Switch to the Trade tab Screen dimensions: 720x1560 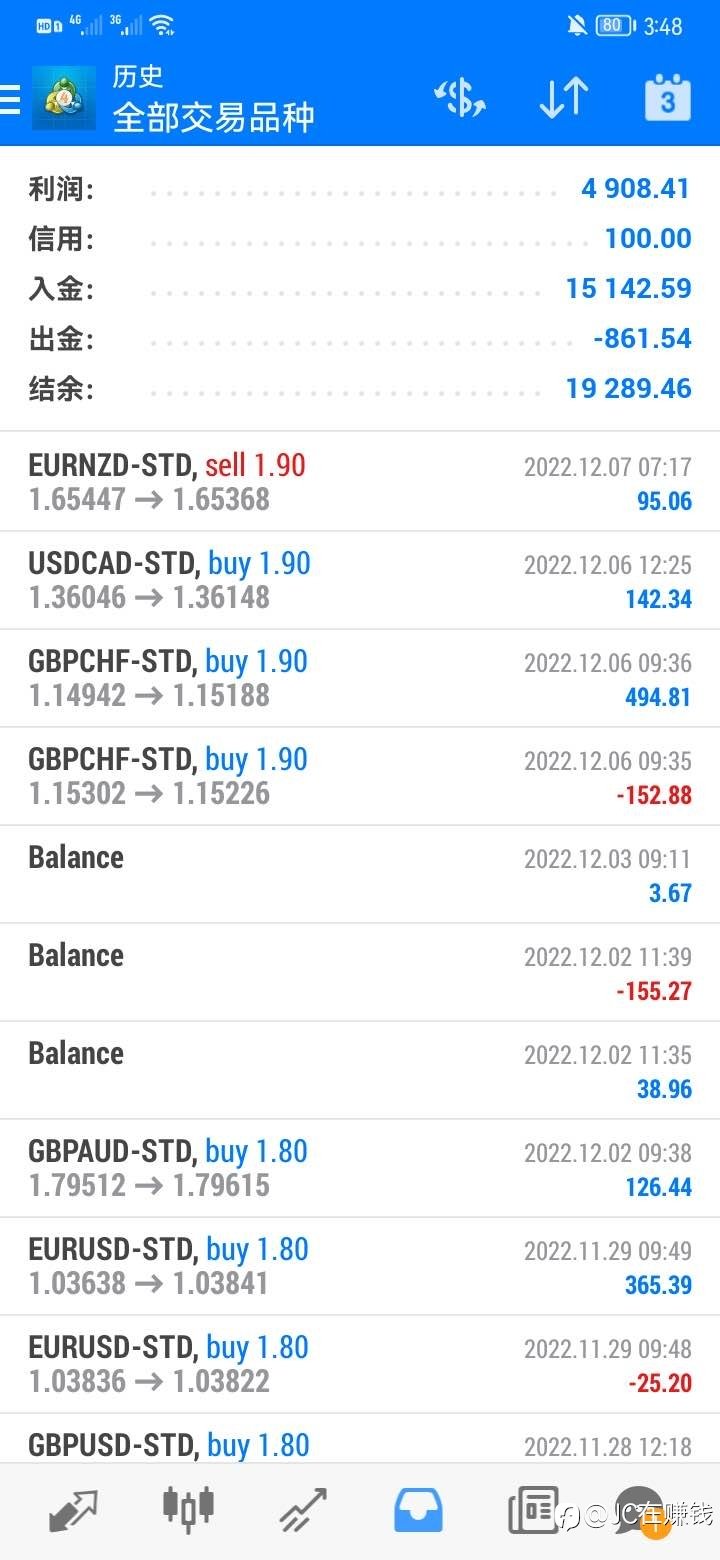coord(303,1510)
